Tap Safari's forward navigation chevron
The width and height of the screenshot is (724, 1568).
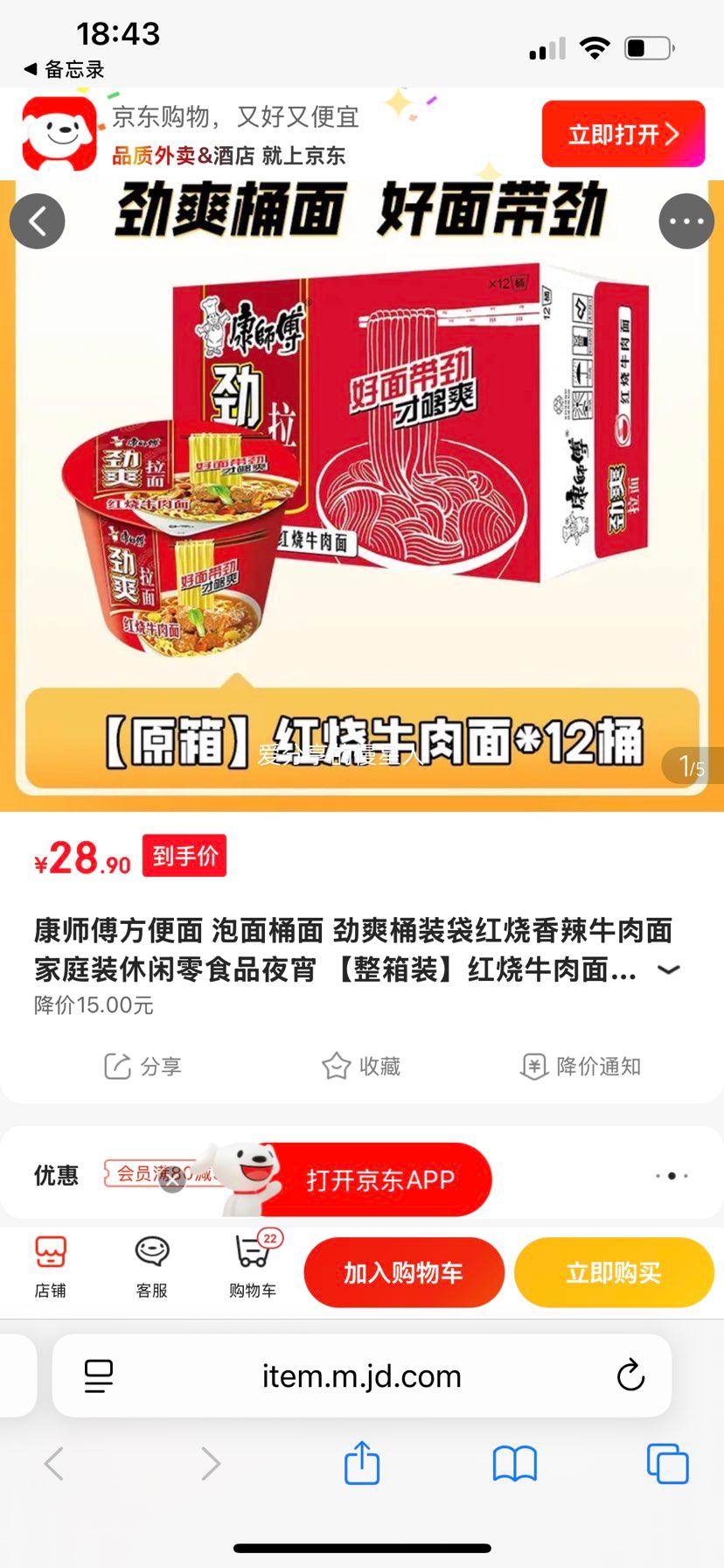click(x=208, y=1465)
